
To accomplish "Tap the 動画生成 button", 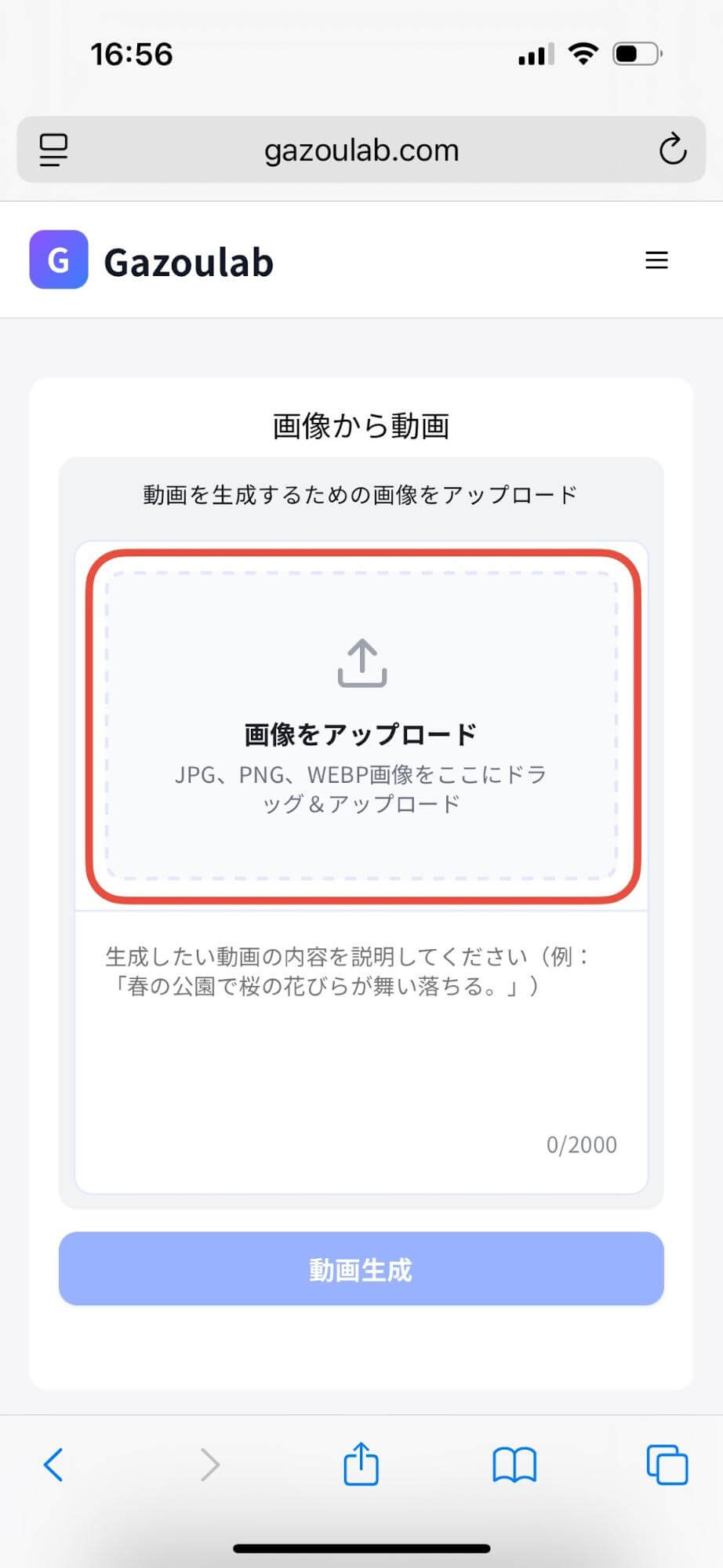I will [361, 1268].
